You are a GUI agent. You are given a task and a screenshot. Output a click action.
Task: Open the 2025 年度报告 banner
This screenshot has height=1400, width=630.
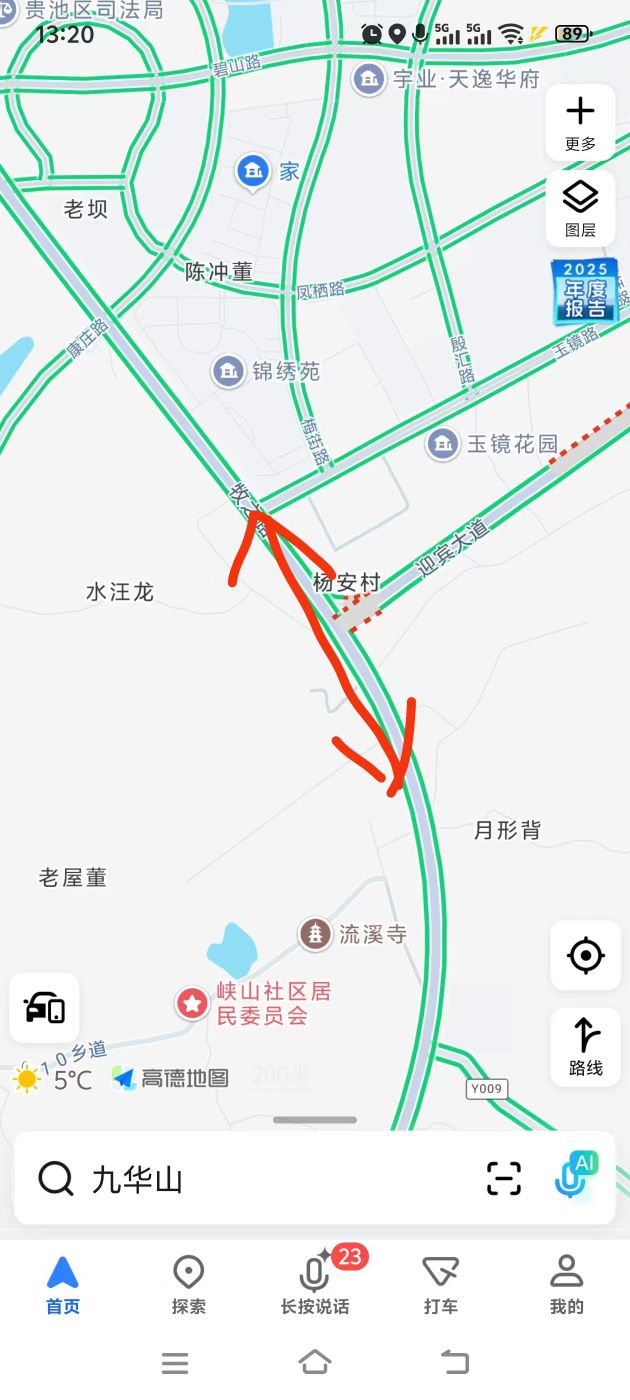tap(585, 291)
